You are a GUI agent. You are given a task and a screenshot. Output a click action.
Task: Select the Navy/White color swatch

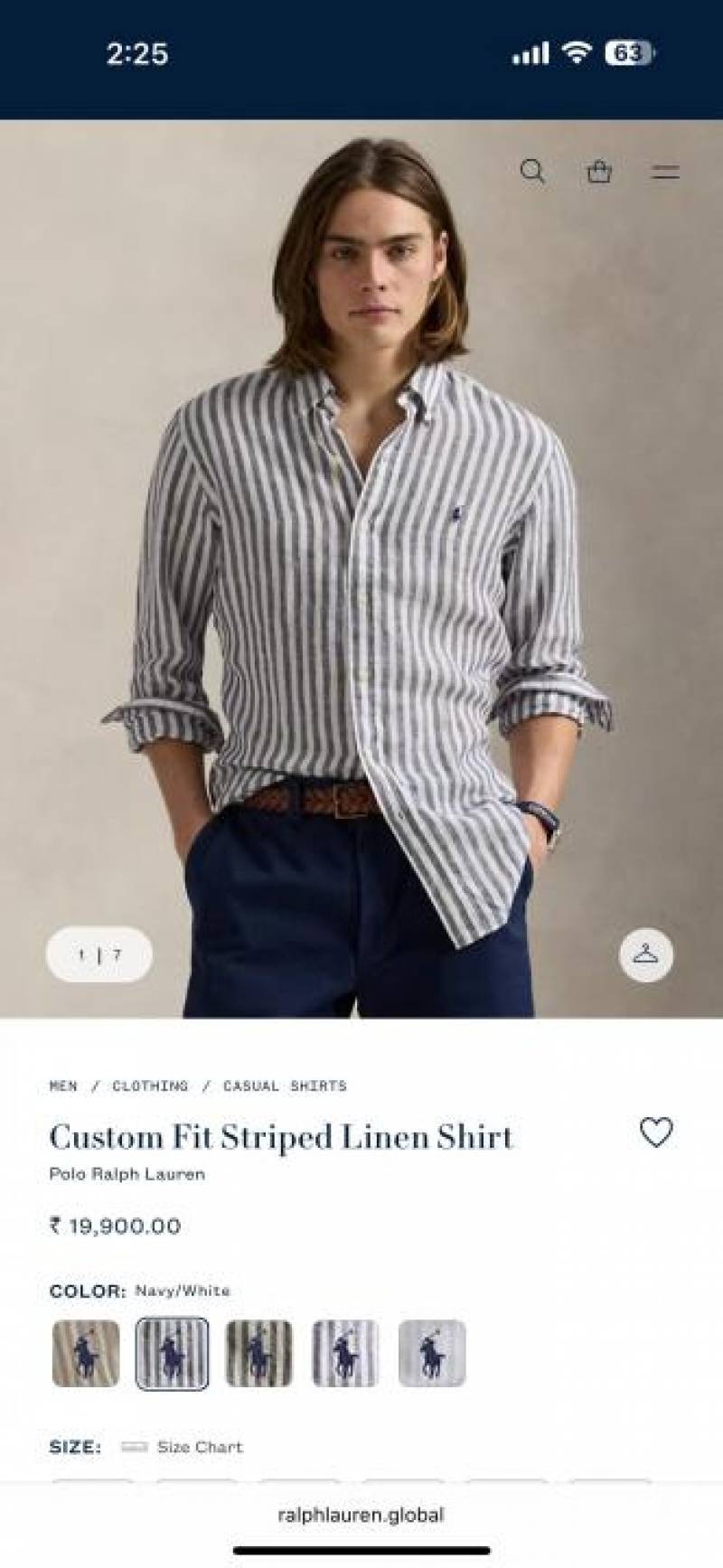173,1353
